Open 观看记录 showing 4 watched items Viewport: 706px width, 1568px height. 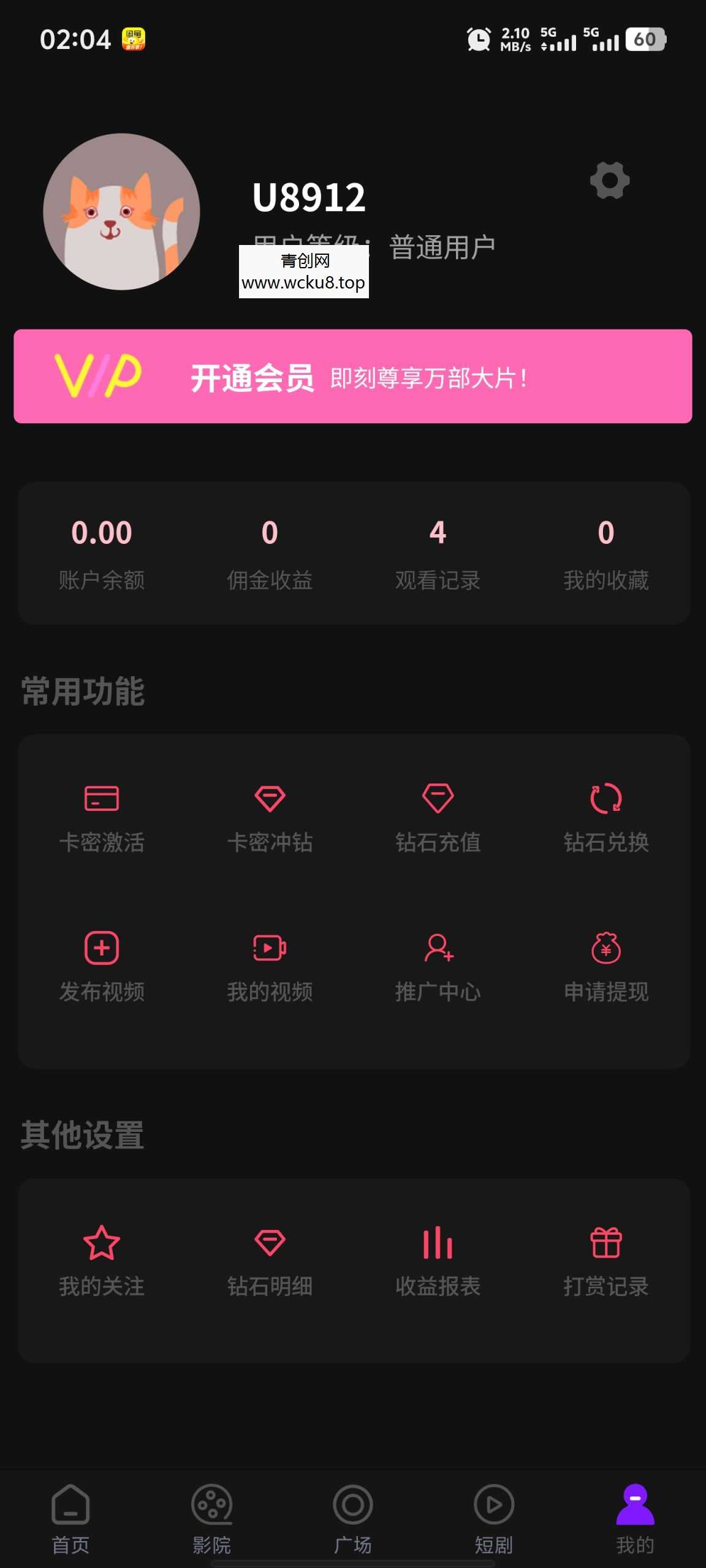tap(438, 551)
